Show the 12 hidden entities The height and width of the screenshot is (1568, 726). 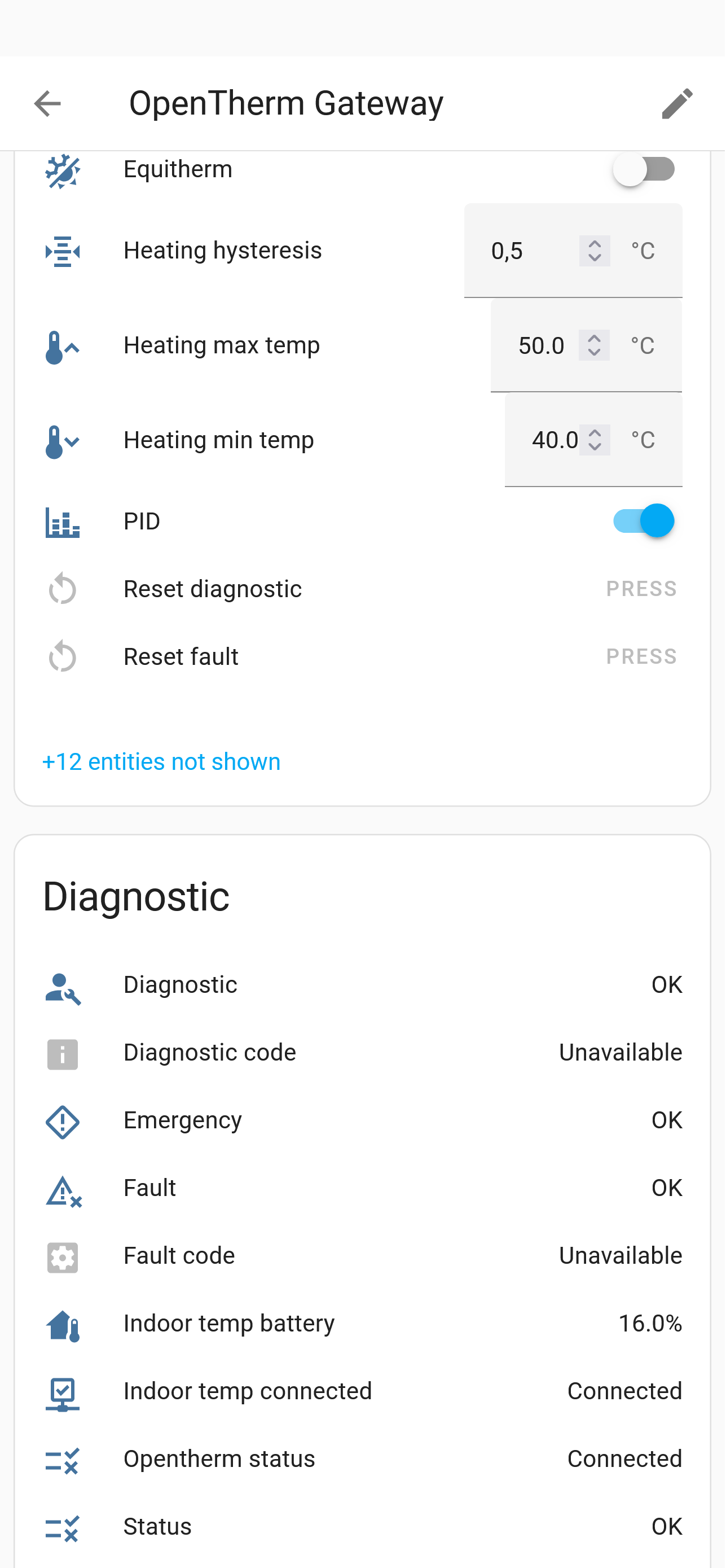[161, 761]
